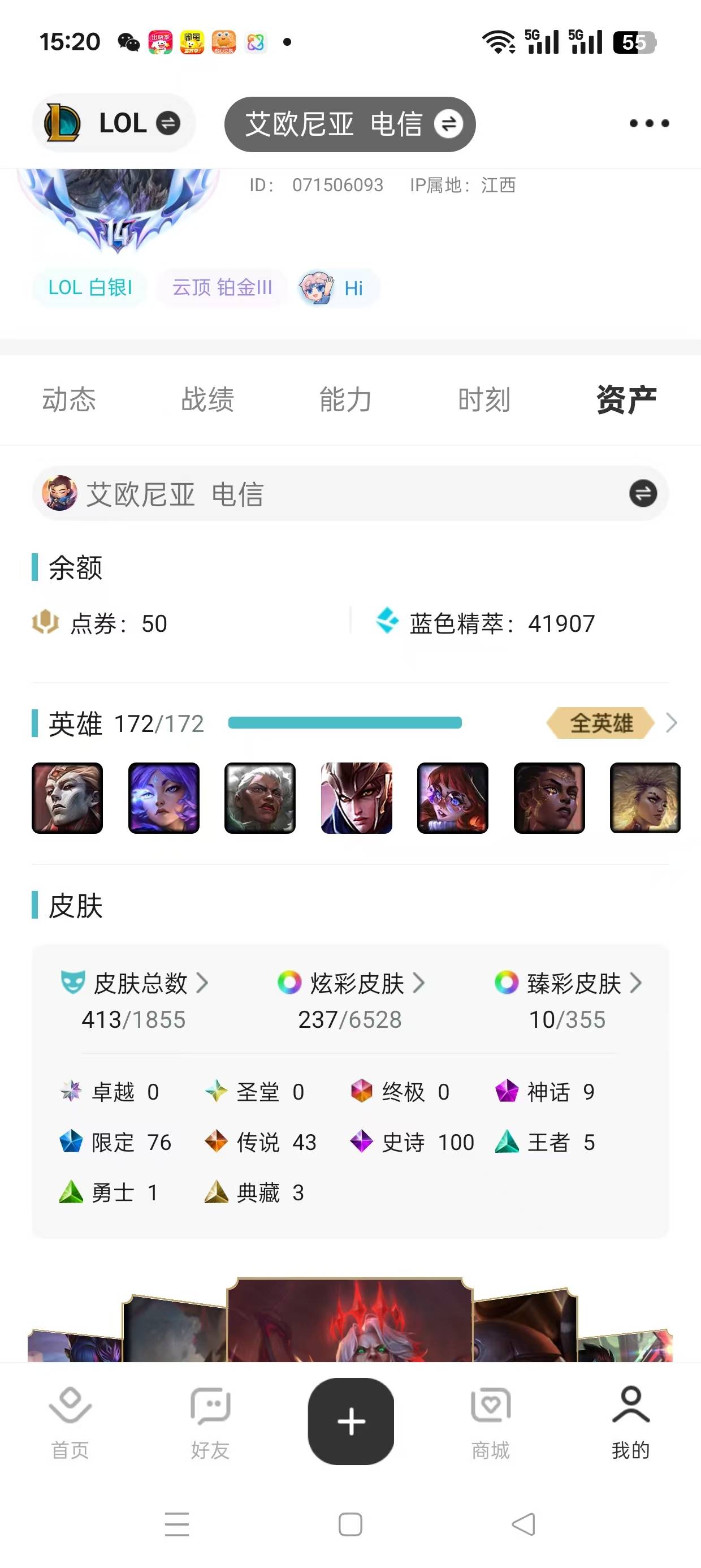The height and width of the screenshot is (1568, 701).
Task: Click the hero collection progress bar
Action: (345, 721)
